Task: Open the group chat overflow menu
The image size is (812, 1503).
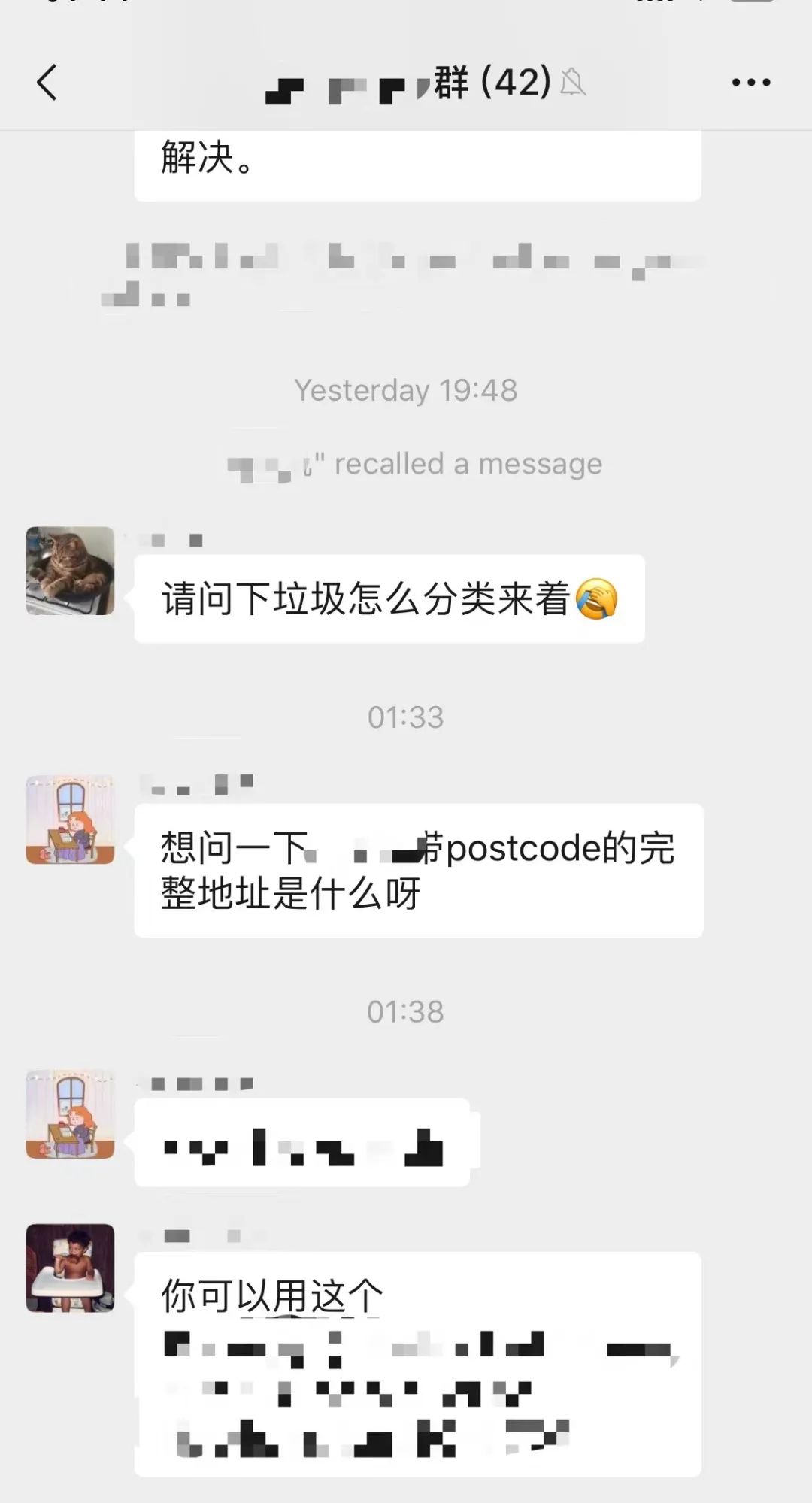Action: pyautogui.click(x=751, y=82)
